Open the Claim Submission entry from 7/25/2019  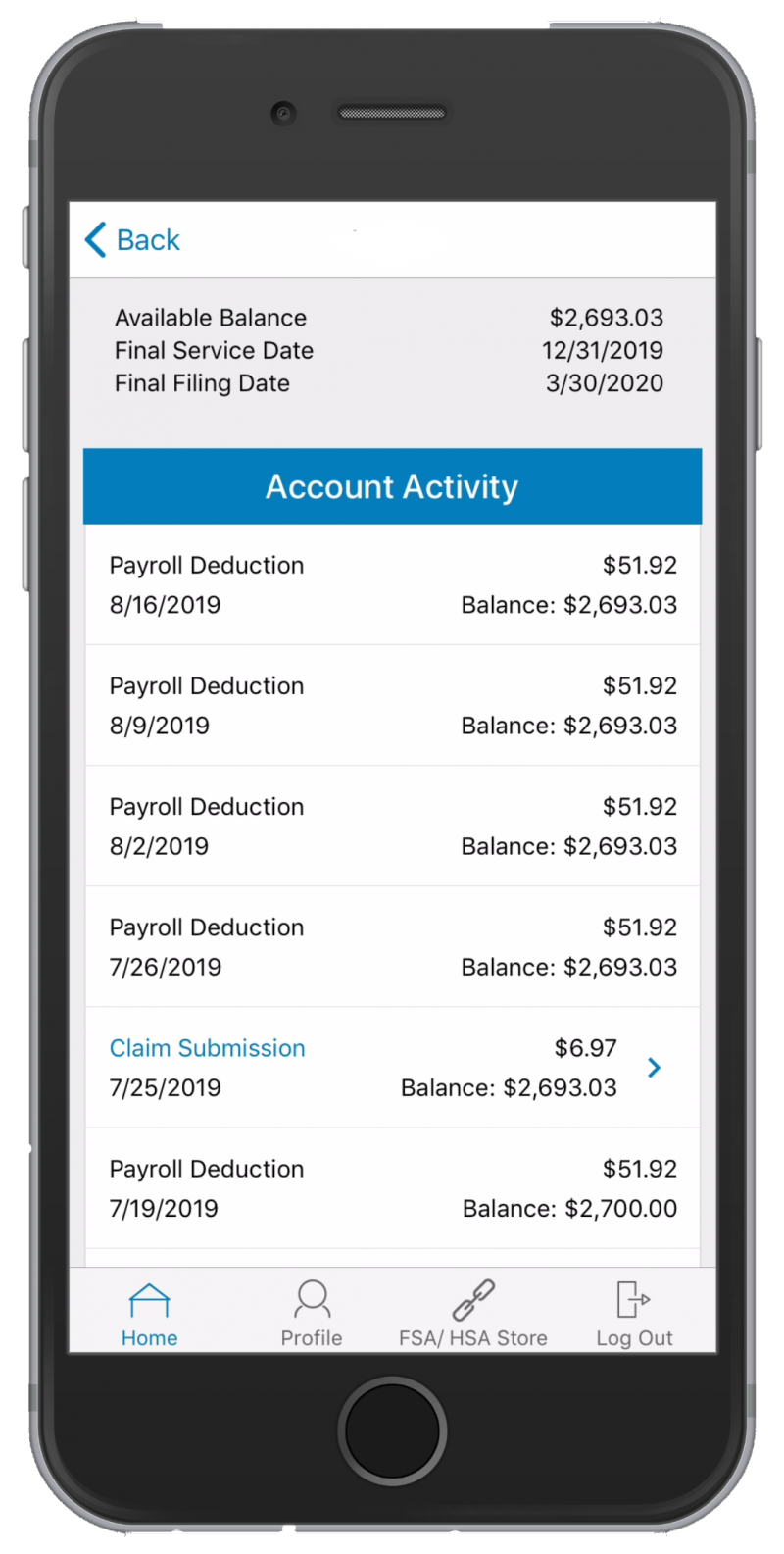(392, 1067)
